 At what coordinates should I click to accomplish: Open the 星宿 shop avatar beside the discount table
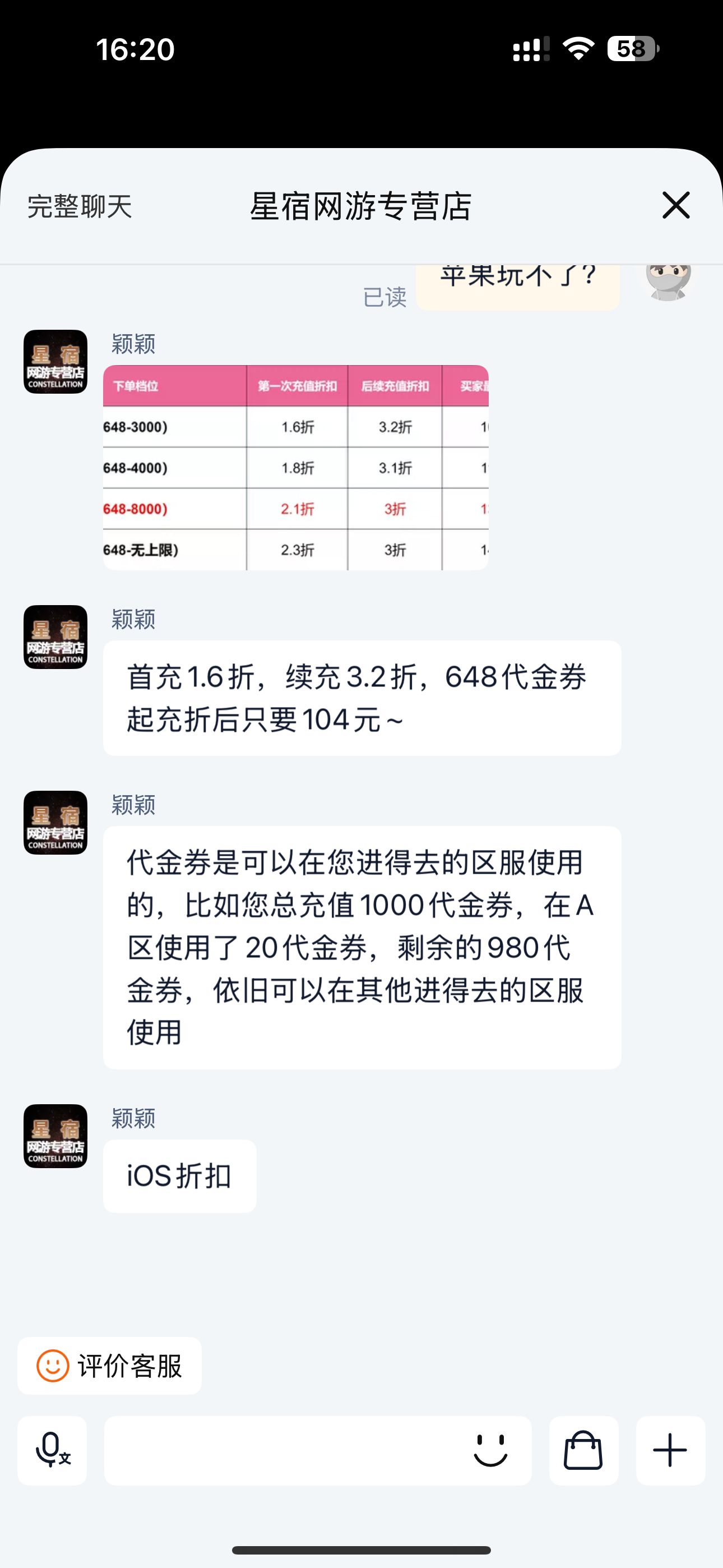(x=55, y=362)
